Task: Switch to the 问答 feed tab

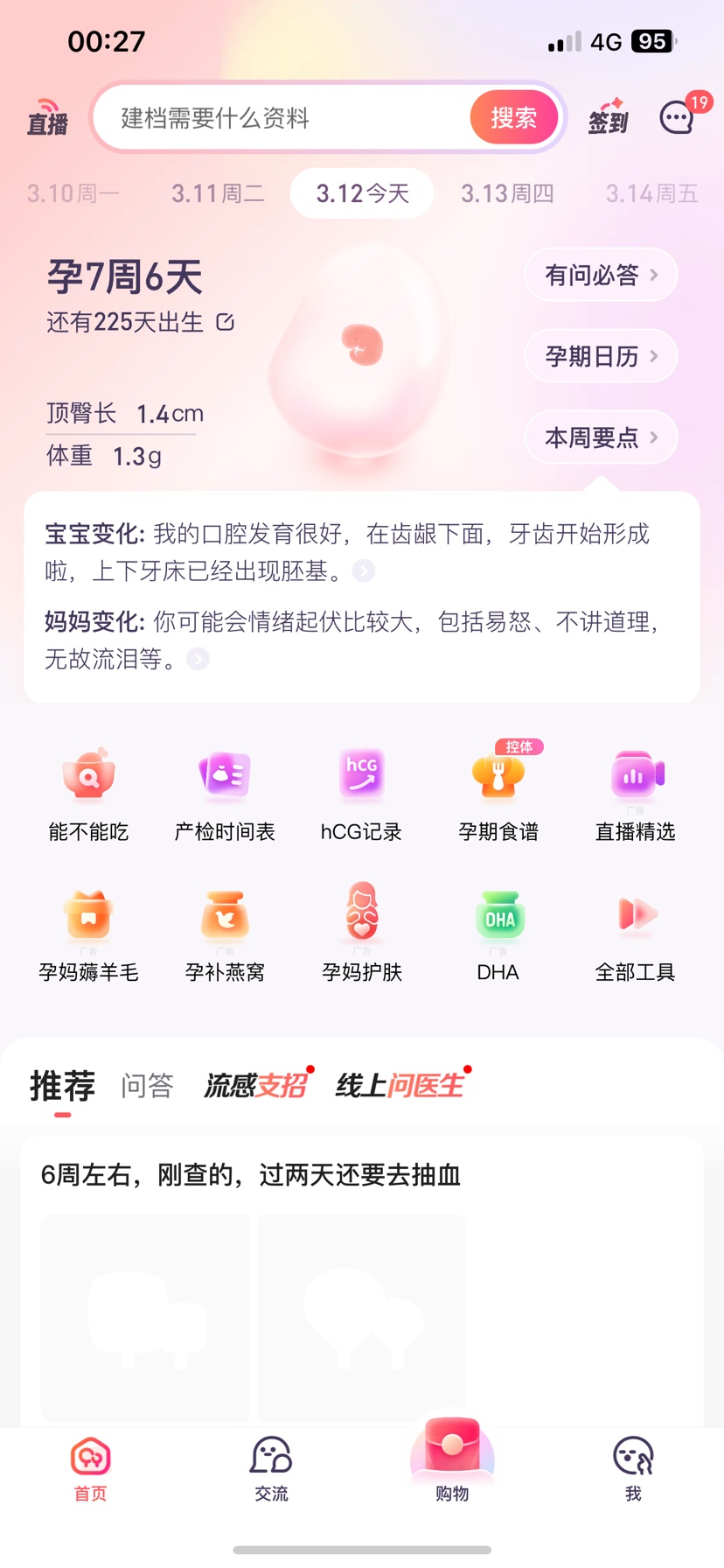Action: click(147, 1086)
